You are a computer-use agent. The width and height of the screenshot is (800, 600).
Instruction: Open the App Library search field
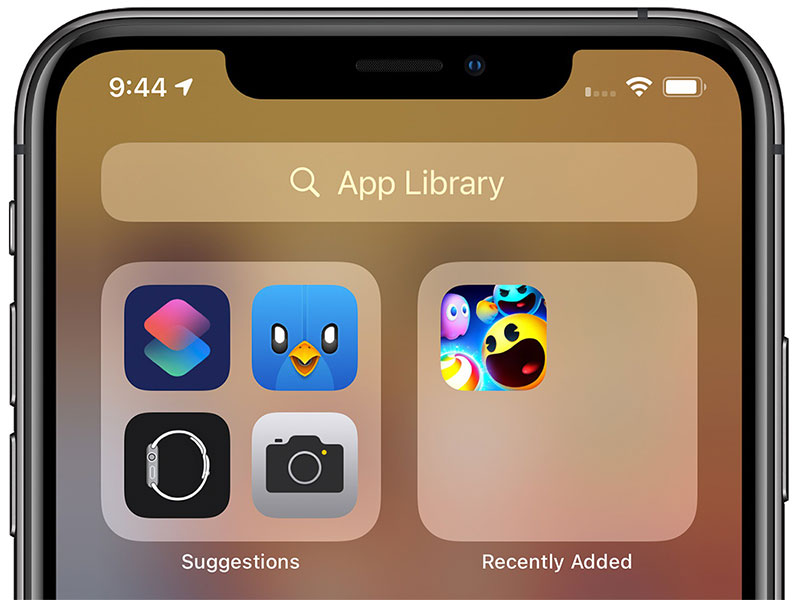pos(398,183)
